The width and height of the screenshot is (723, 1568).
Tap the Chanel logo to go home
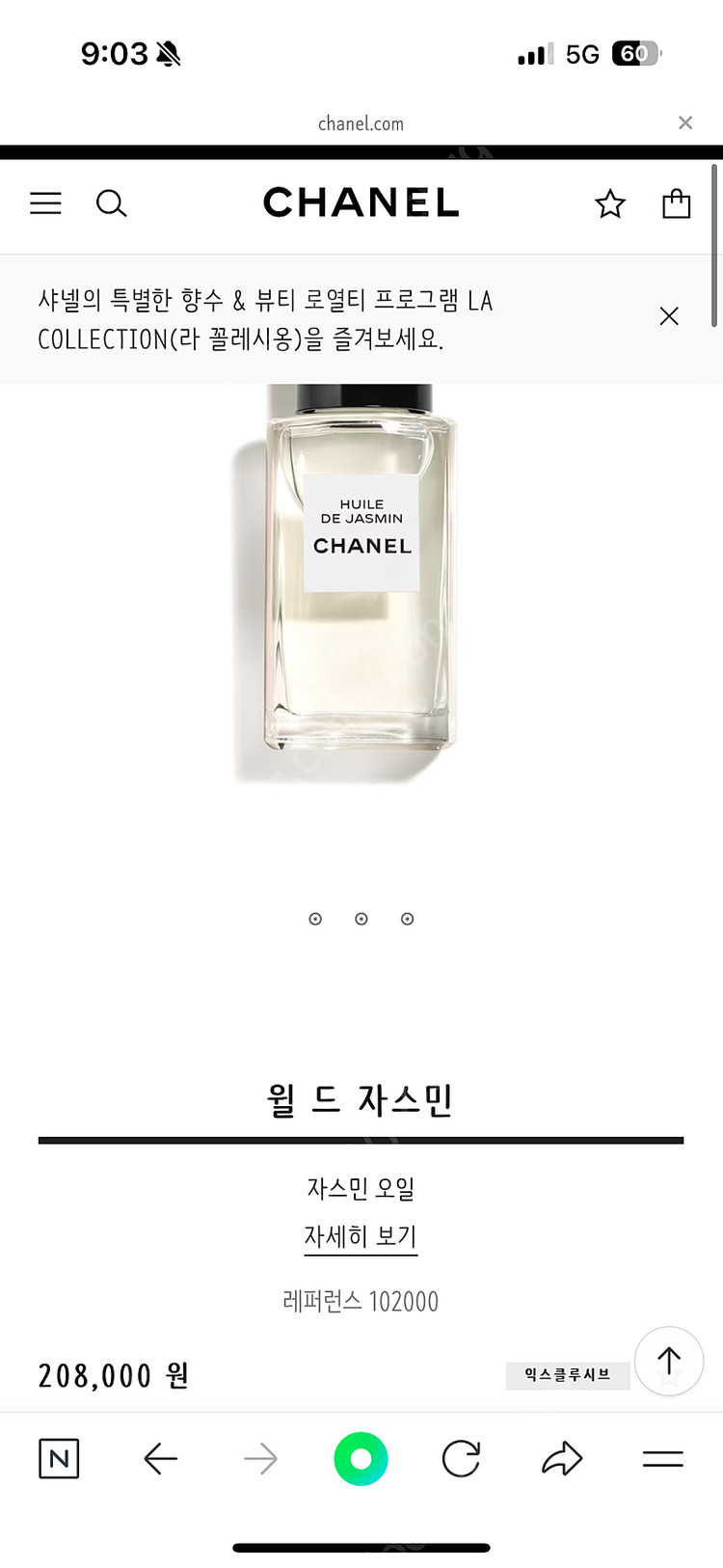(361, 203)
